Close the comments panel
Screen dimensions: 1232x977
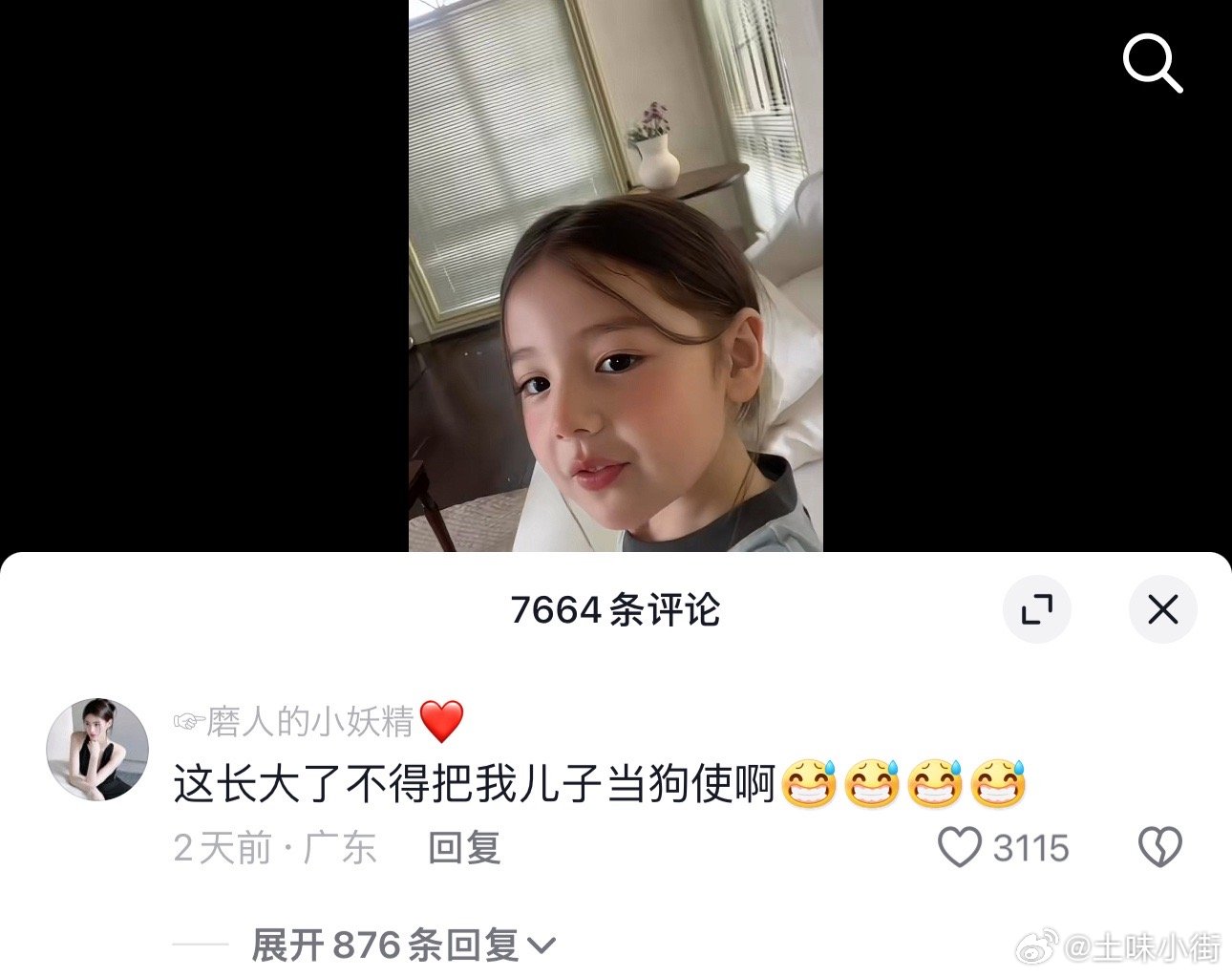[x=1162, y=609]
